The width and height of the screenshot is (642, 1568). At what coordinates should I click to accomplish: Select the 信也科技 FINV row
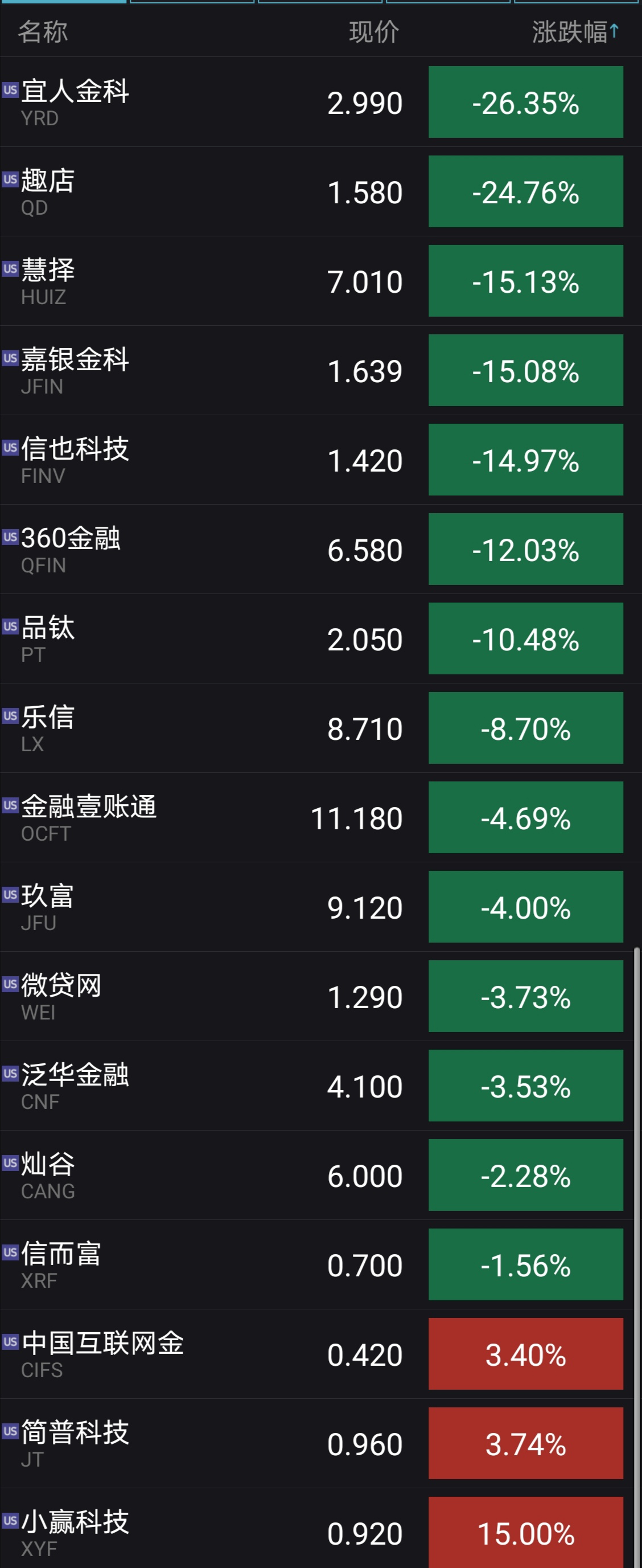[x=320, y=460]
